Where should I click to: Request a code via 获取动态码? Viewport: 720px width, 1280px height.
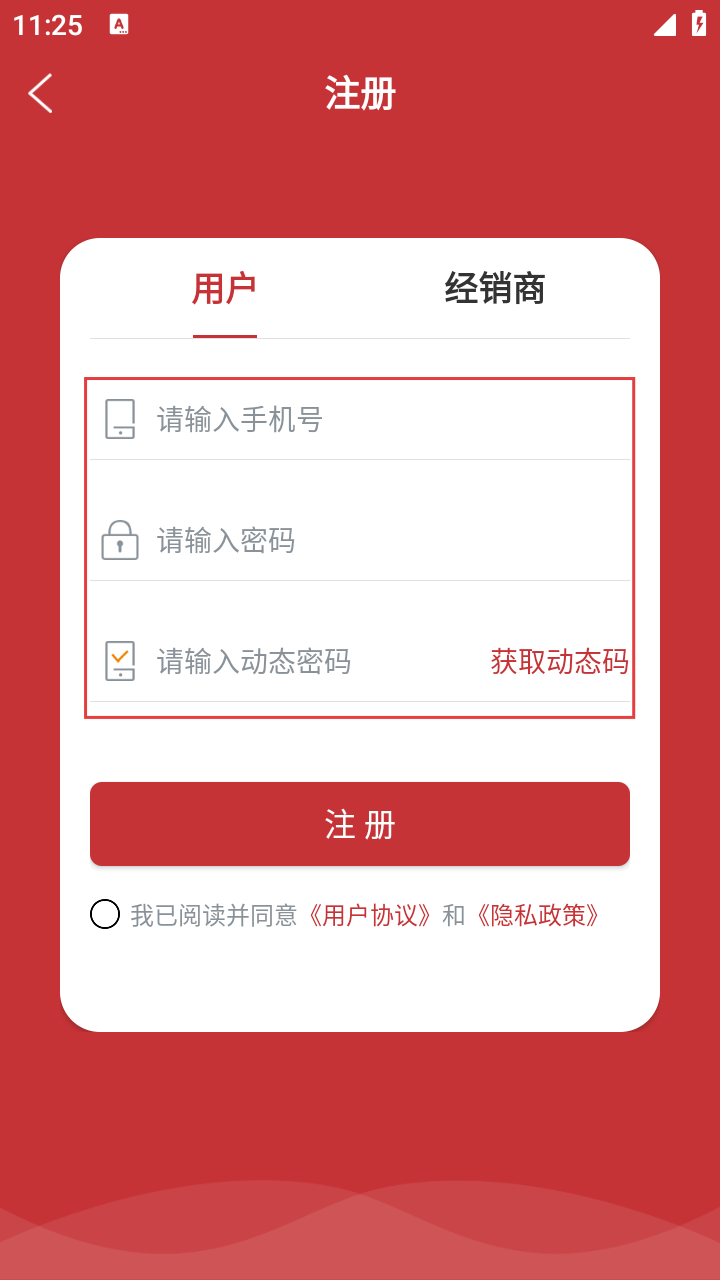pyautogui.click(x=559, y=662)
